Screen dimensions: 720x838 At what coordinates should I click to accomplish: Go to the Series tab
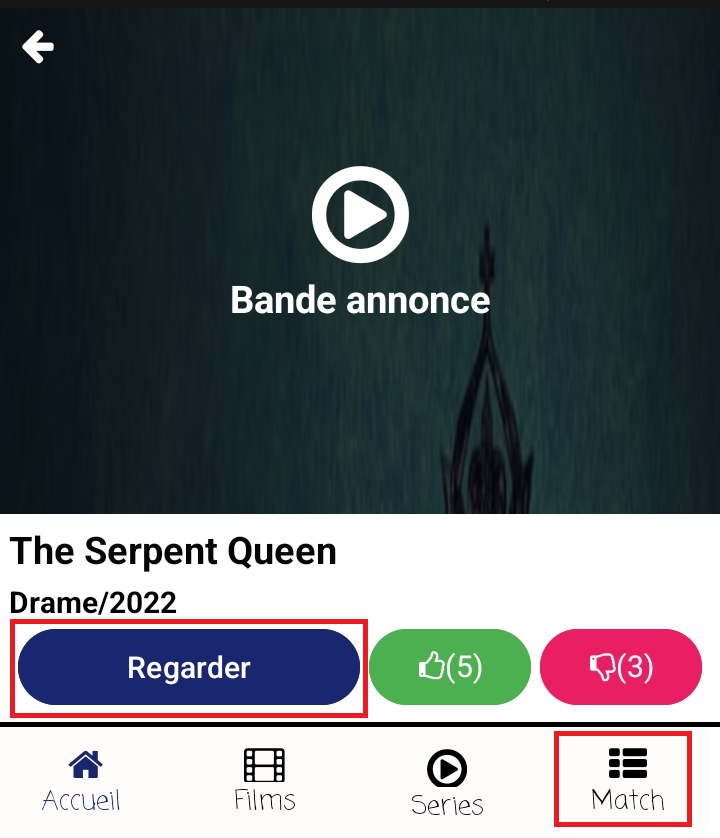[x=447, y=783]
